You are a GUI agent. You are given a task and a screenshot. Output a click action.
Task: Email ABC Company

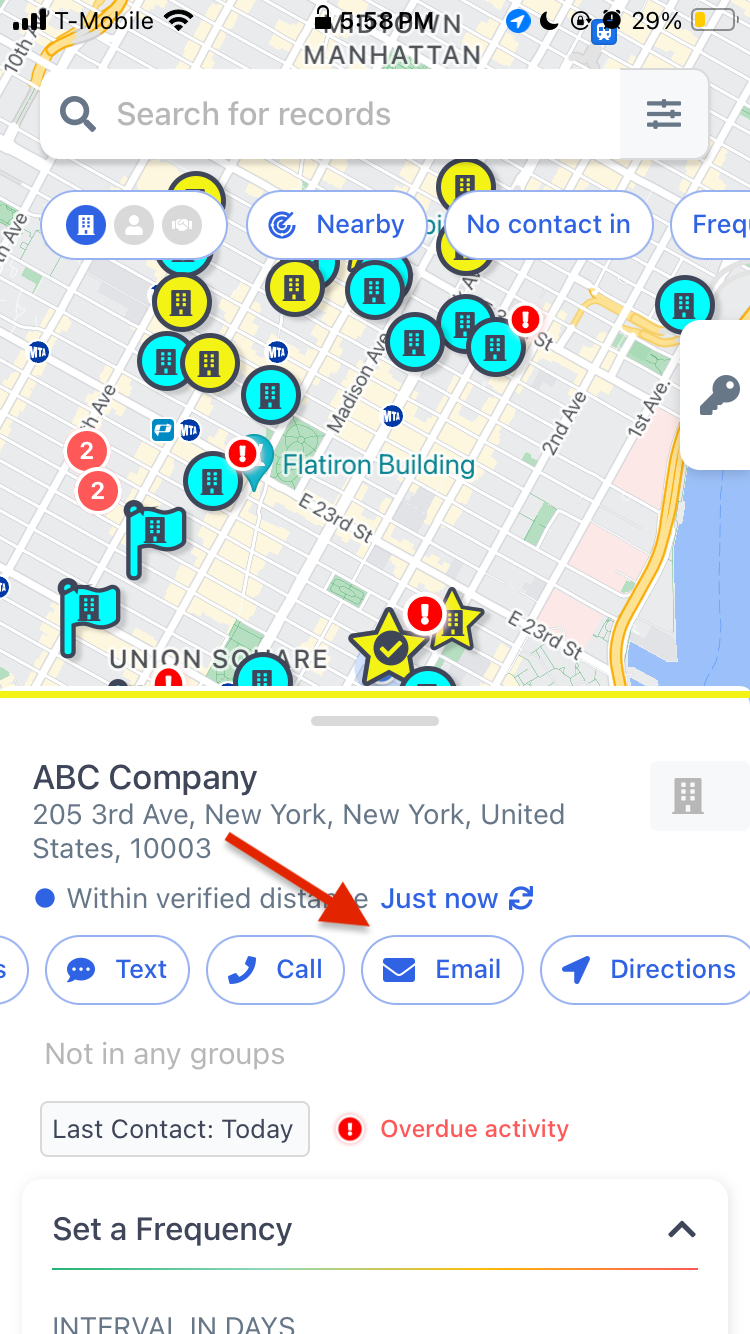pos(442,969)
